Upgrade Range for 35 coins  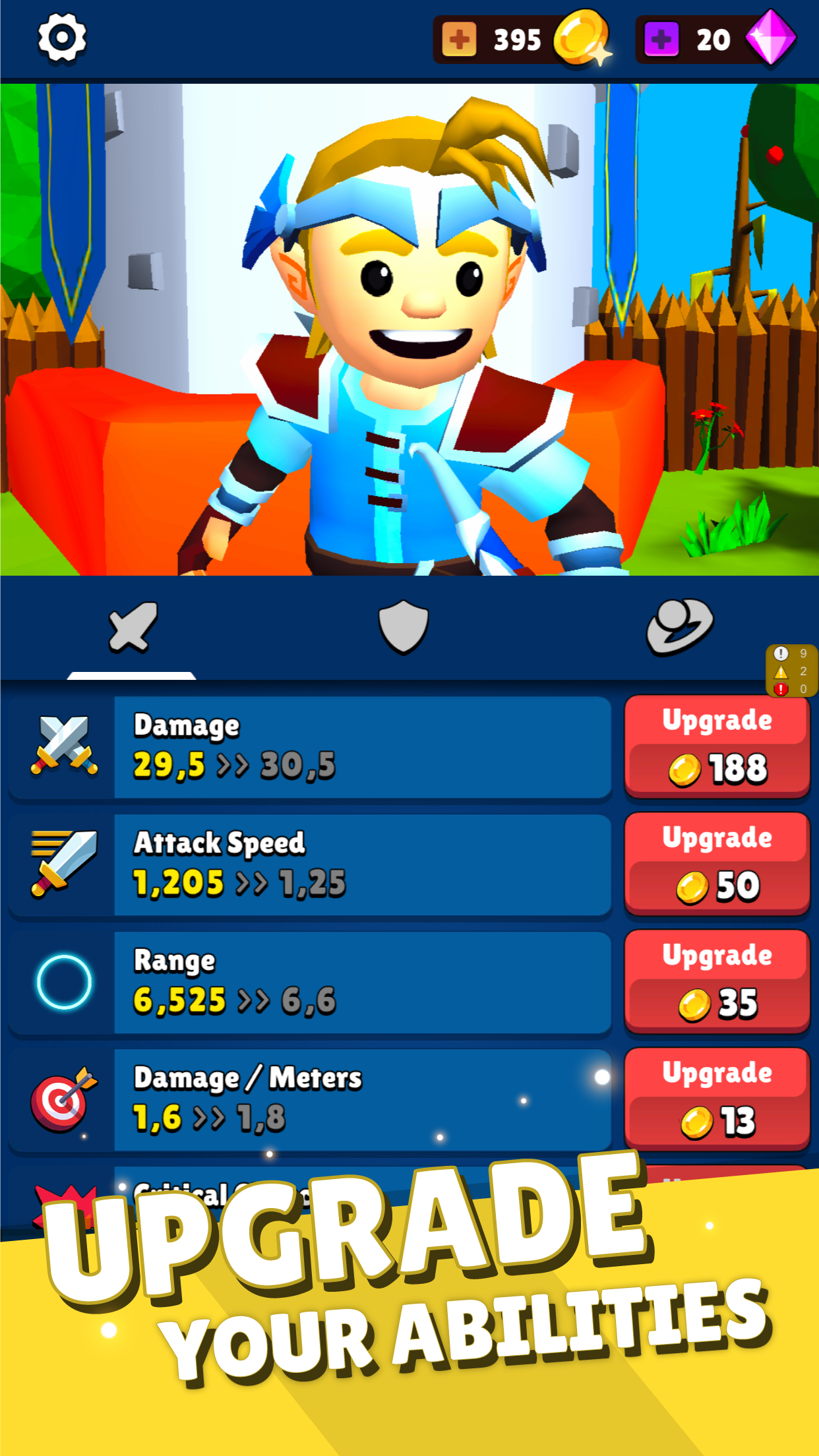point(717,981)
